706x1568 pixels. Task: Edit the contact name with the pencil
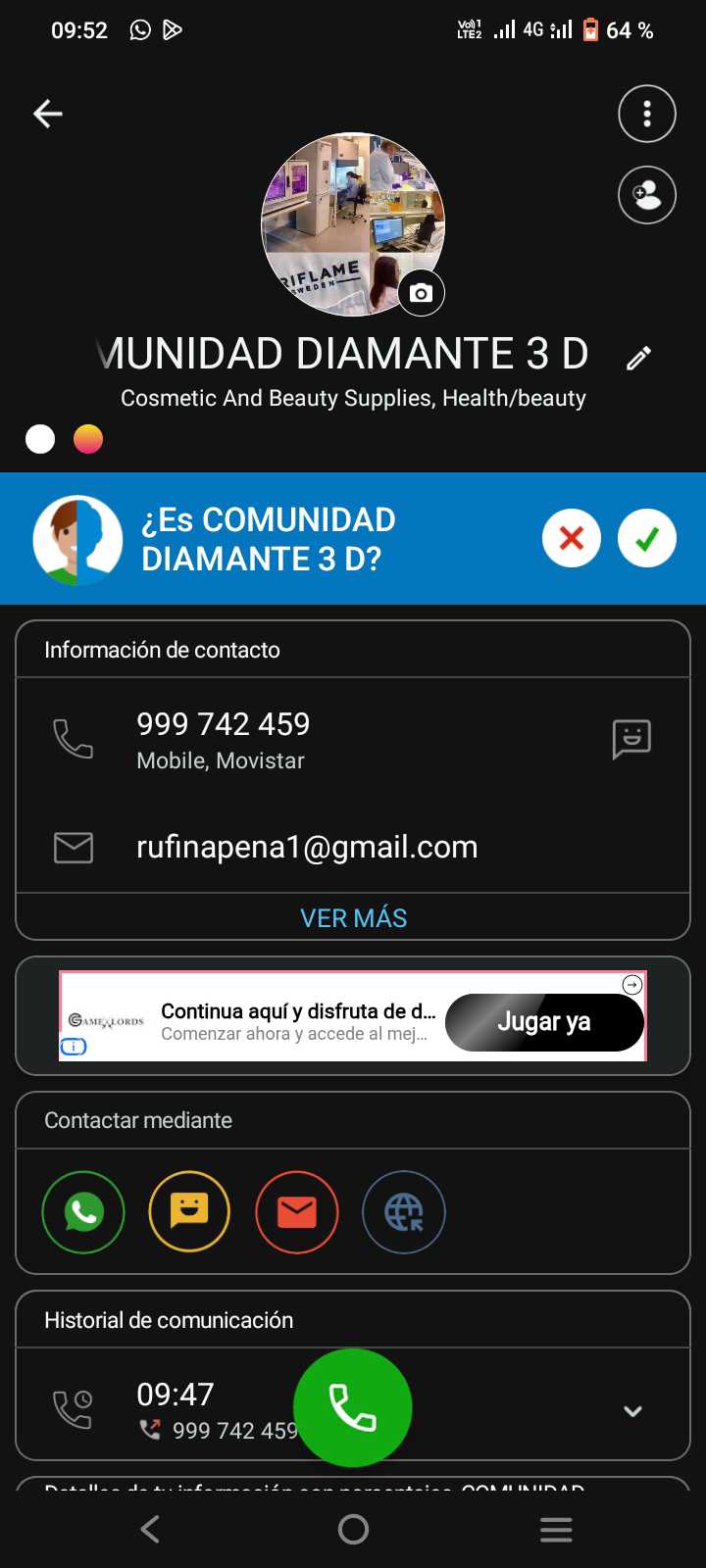[x=638, y=358]
